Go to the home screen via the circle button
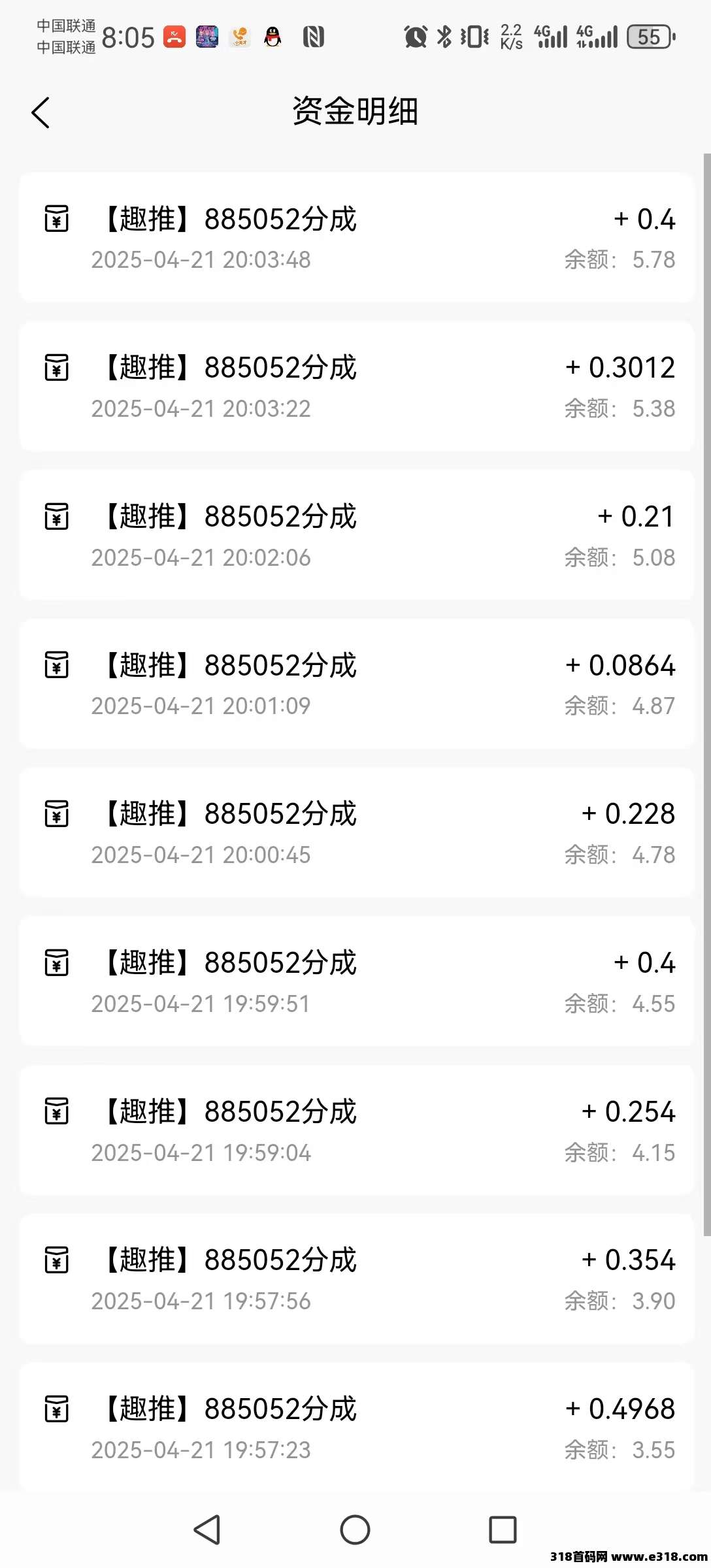This screenshot has height=1568, width=711. coord(355,1529)
